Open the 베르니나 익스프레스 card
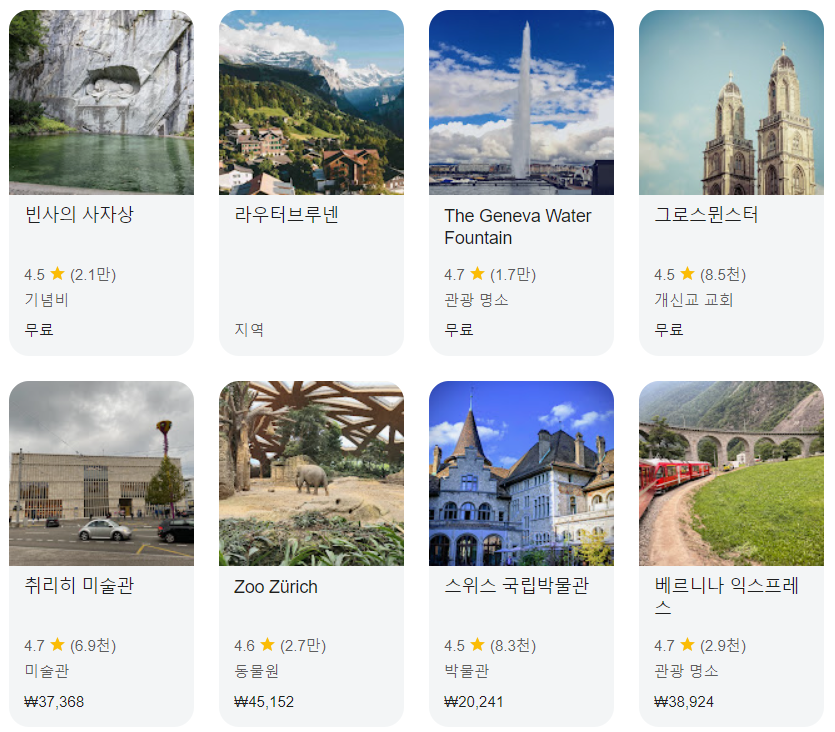The image size is (835, 732). (731, 554)
